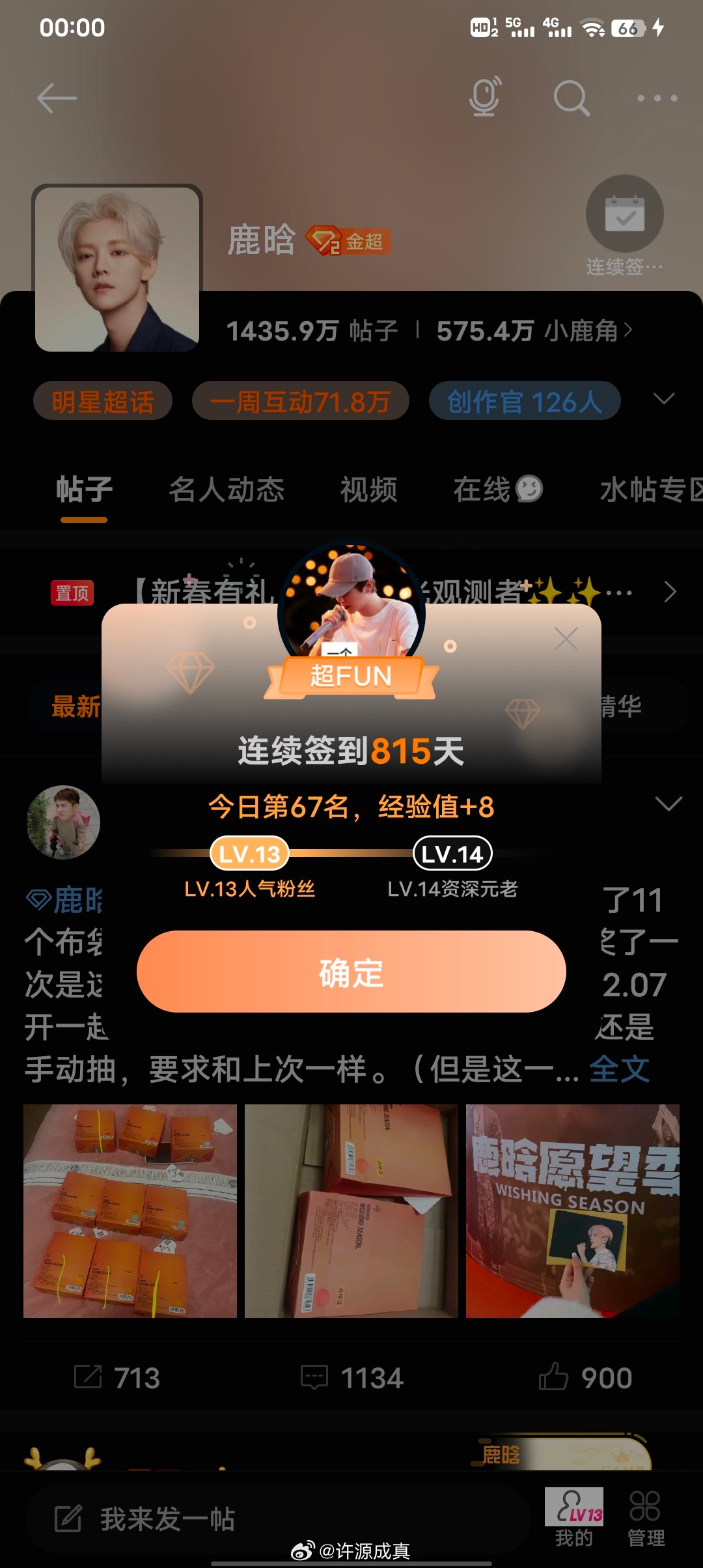703x1568 pixels.
Task: Confirm the check-in with the 确定 button
Action: [351, 971]
